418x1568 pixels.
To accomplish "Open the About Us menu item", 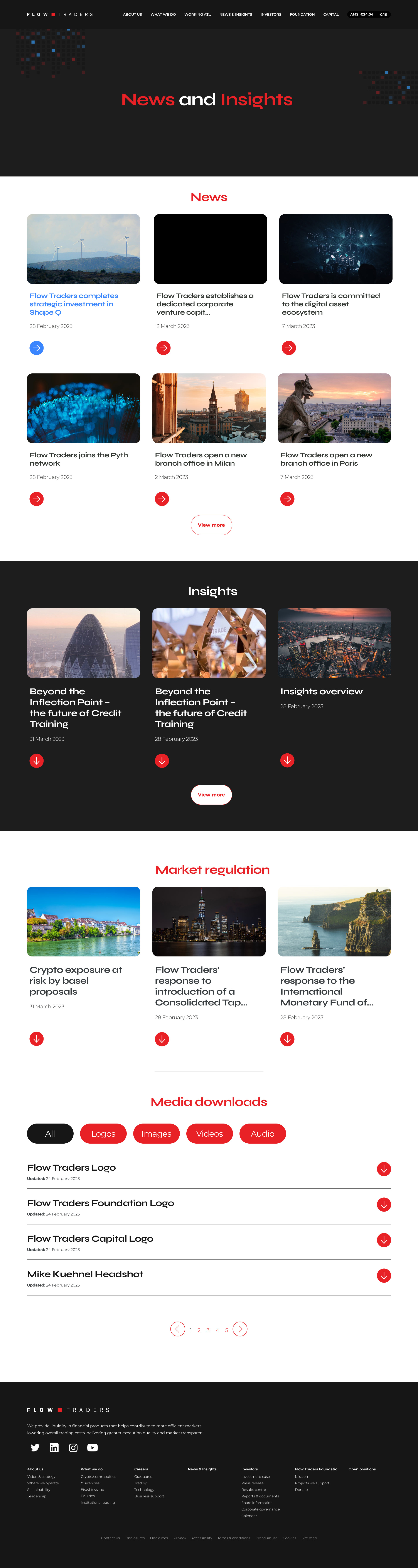I will tap(132, 14).
